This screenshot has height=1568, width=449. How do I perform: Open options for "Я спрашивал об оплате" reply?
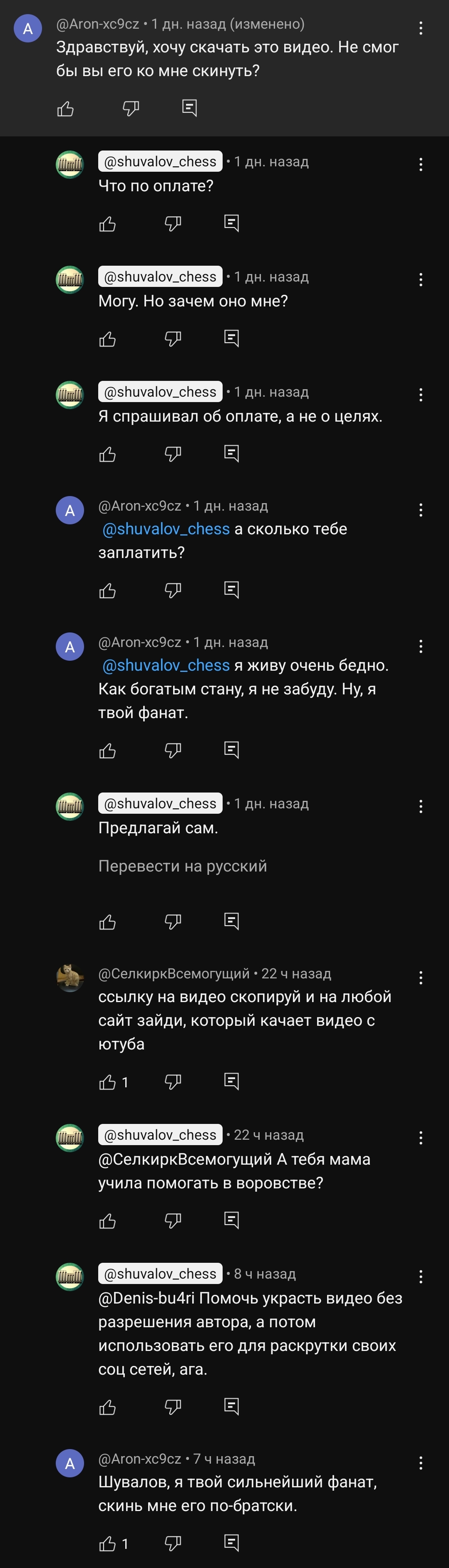pos(420,395)
